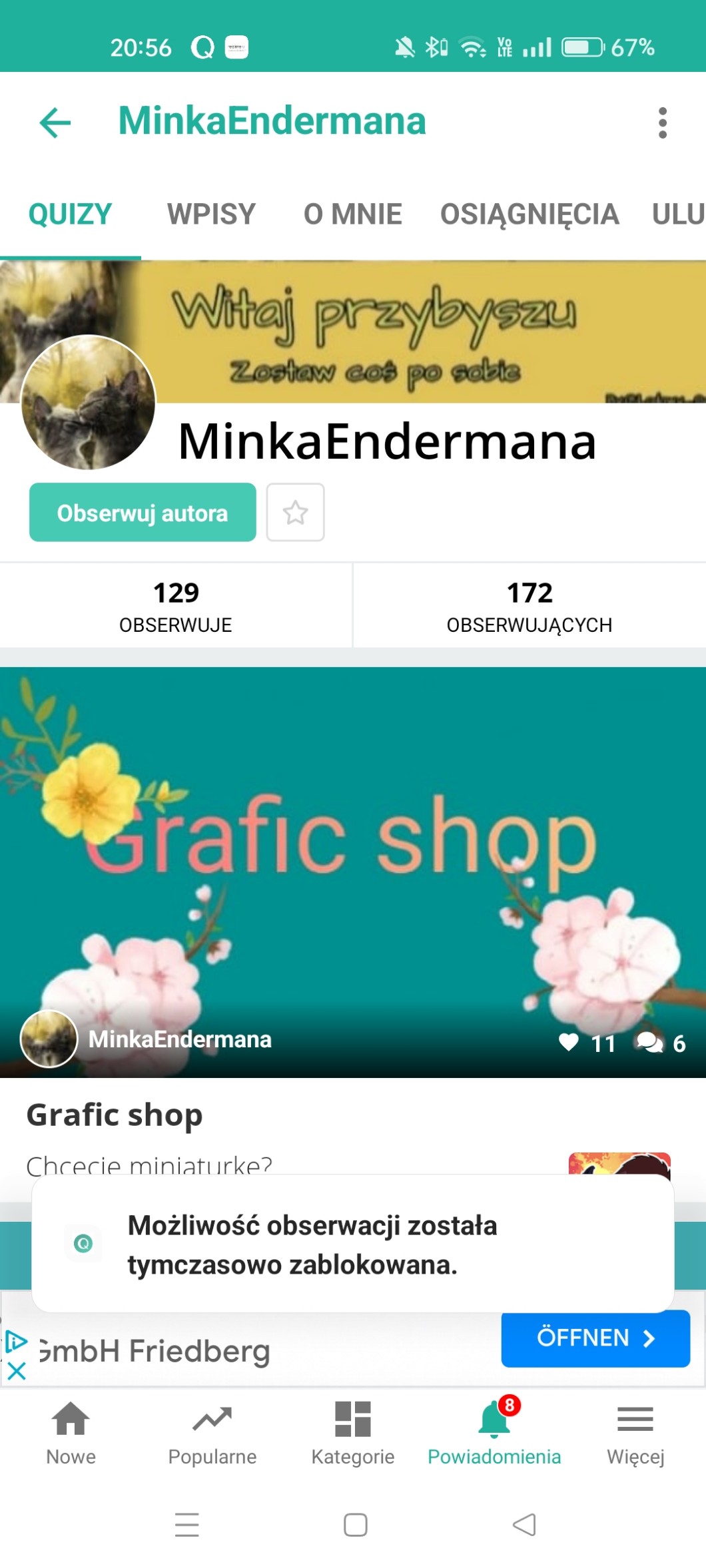The width and height of the screenshot is (706, 1568).
Task: Show the QUIZY tab
Action: [x=70, y=214]
